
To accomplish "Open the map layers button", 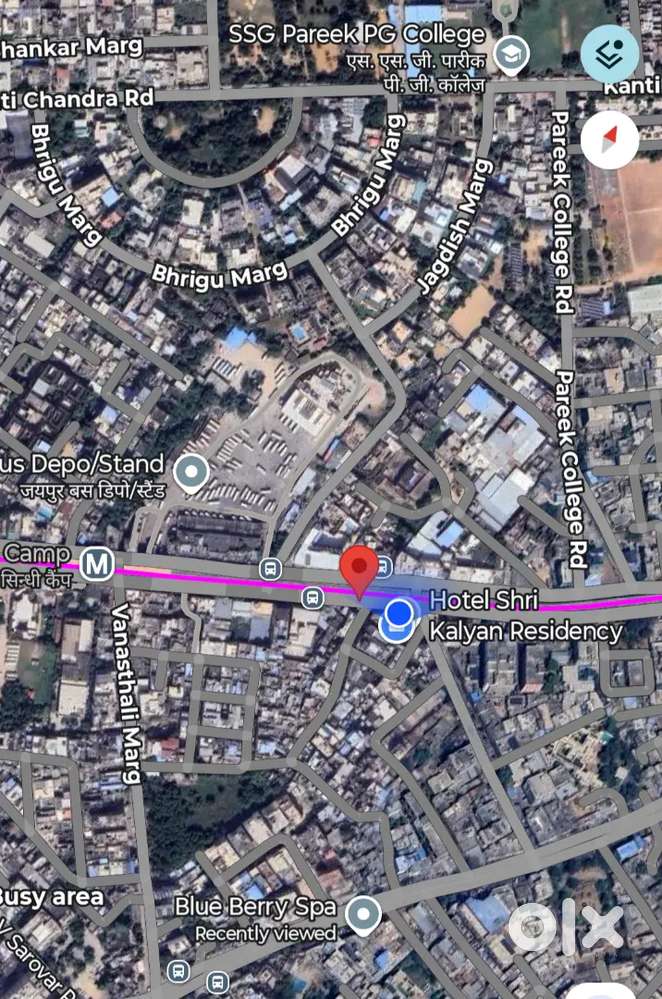I will coord(609,54).
